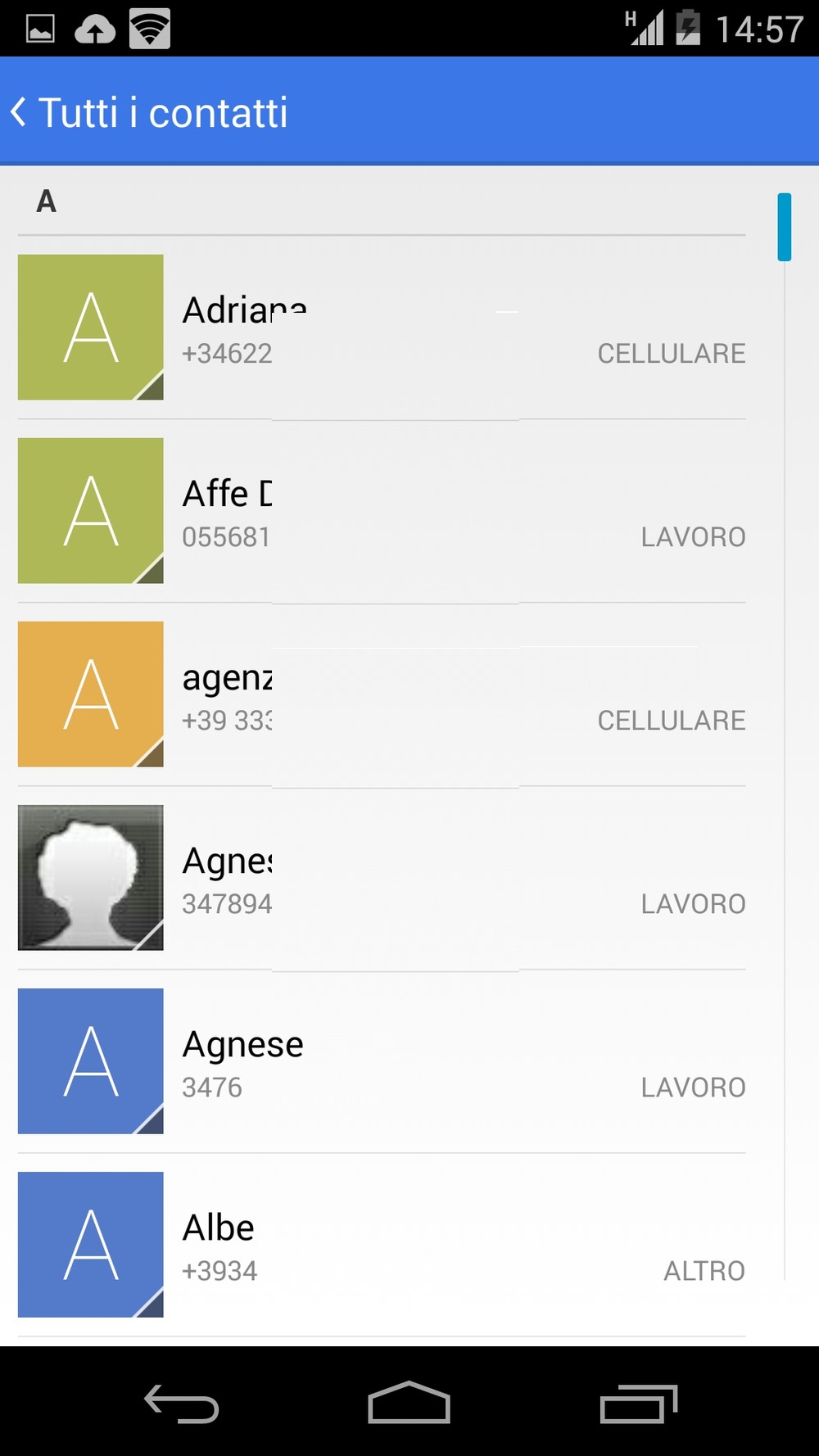Viewport: 819px width, 1456px height.
Task: Open the Albe contact row
Action: (x=382, y=1245)
